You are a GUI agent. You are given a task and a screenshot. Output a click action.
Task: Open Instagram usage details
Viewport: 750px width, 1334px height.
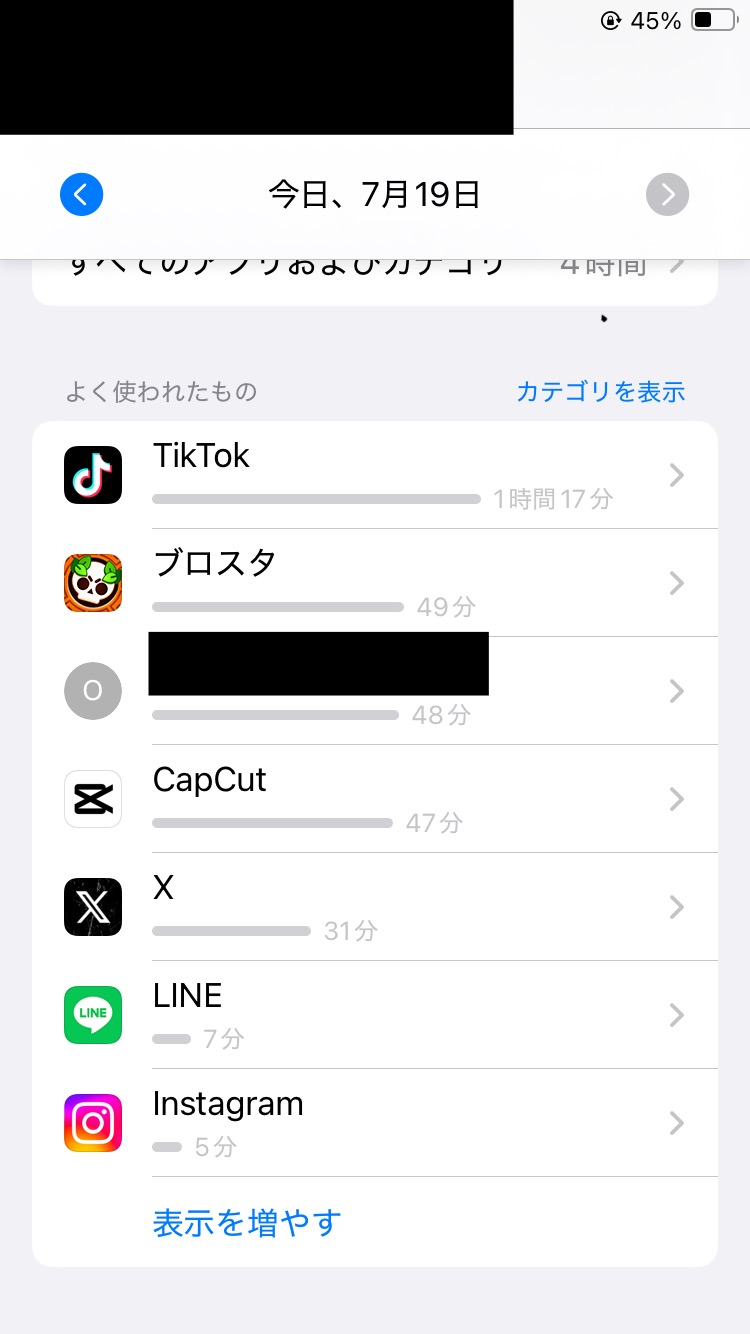pyautogui.click(x=375, y=1123)
